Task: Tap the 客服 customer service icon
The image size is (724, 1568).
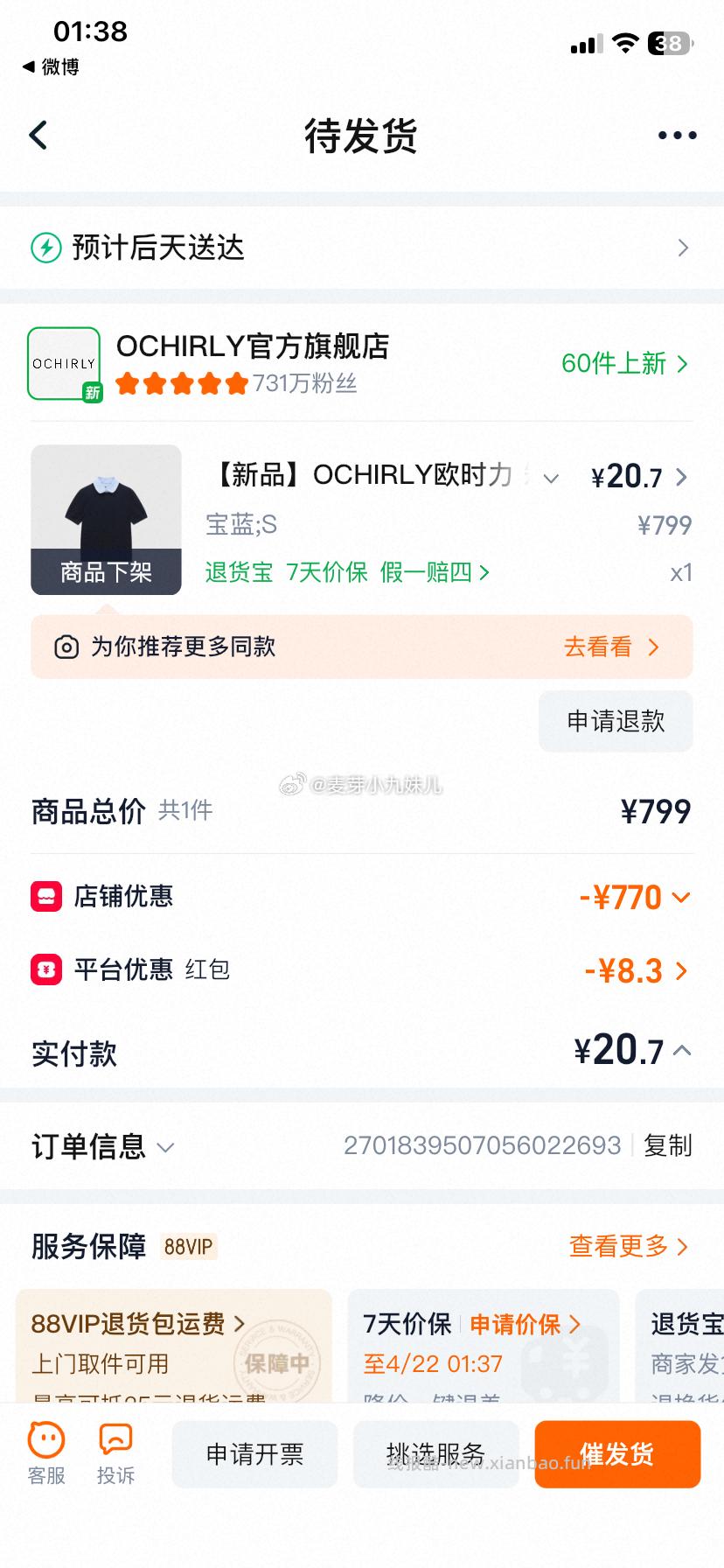Action: [x=45, y=1439]
